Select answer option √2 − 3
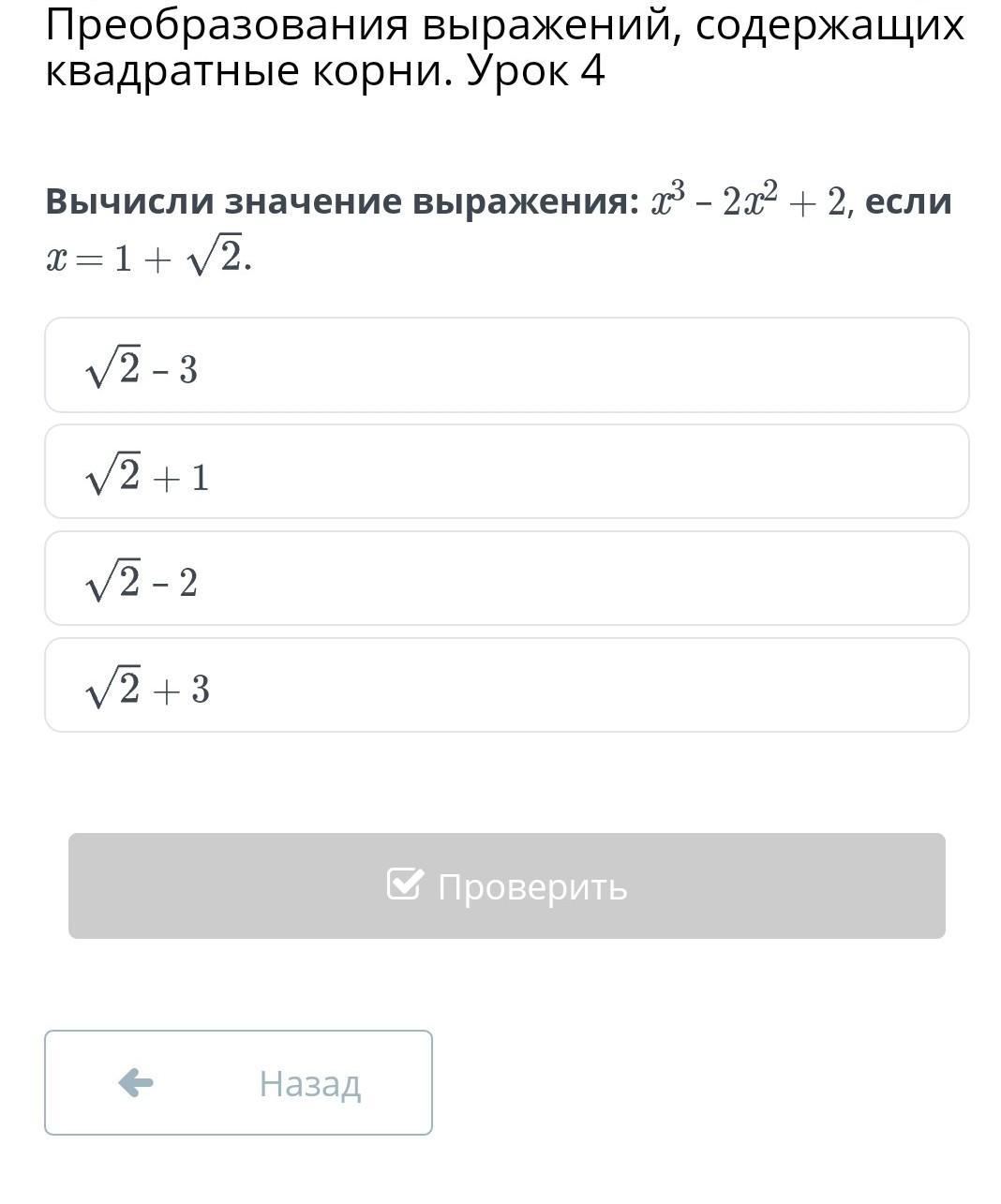The height and width of the screenshot is (1204, 1001). (506, 365)
